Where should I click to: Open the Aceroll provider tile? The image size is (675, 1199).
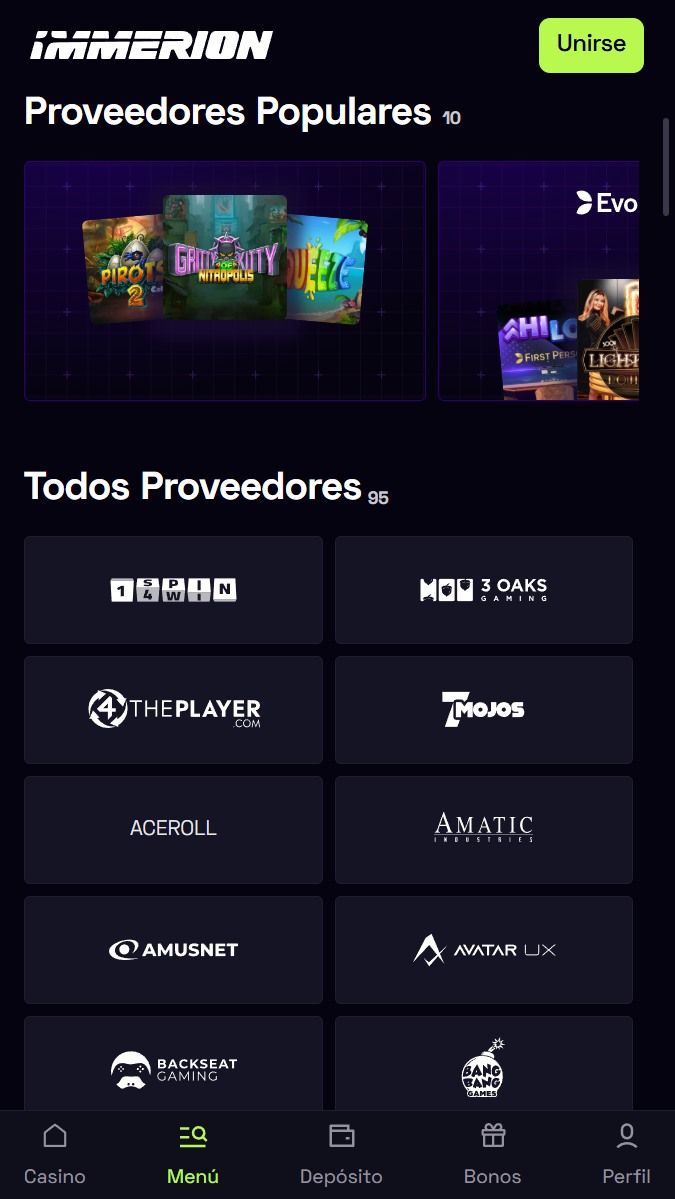coord(174,830)
